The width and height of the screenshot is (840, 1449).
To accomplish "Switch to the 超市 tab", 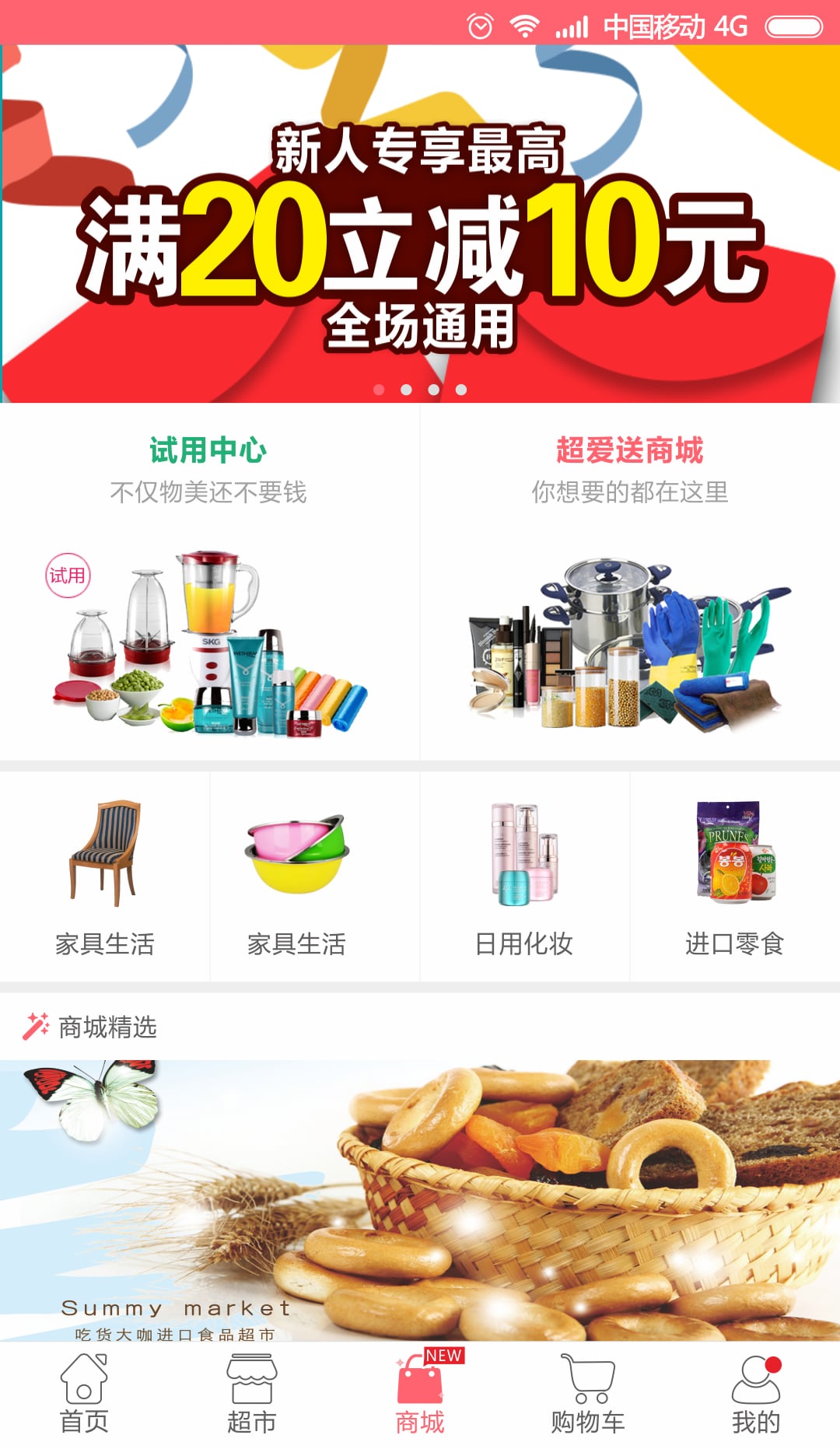I will tap(252, 1395).
